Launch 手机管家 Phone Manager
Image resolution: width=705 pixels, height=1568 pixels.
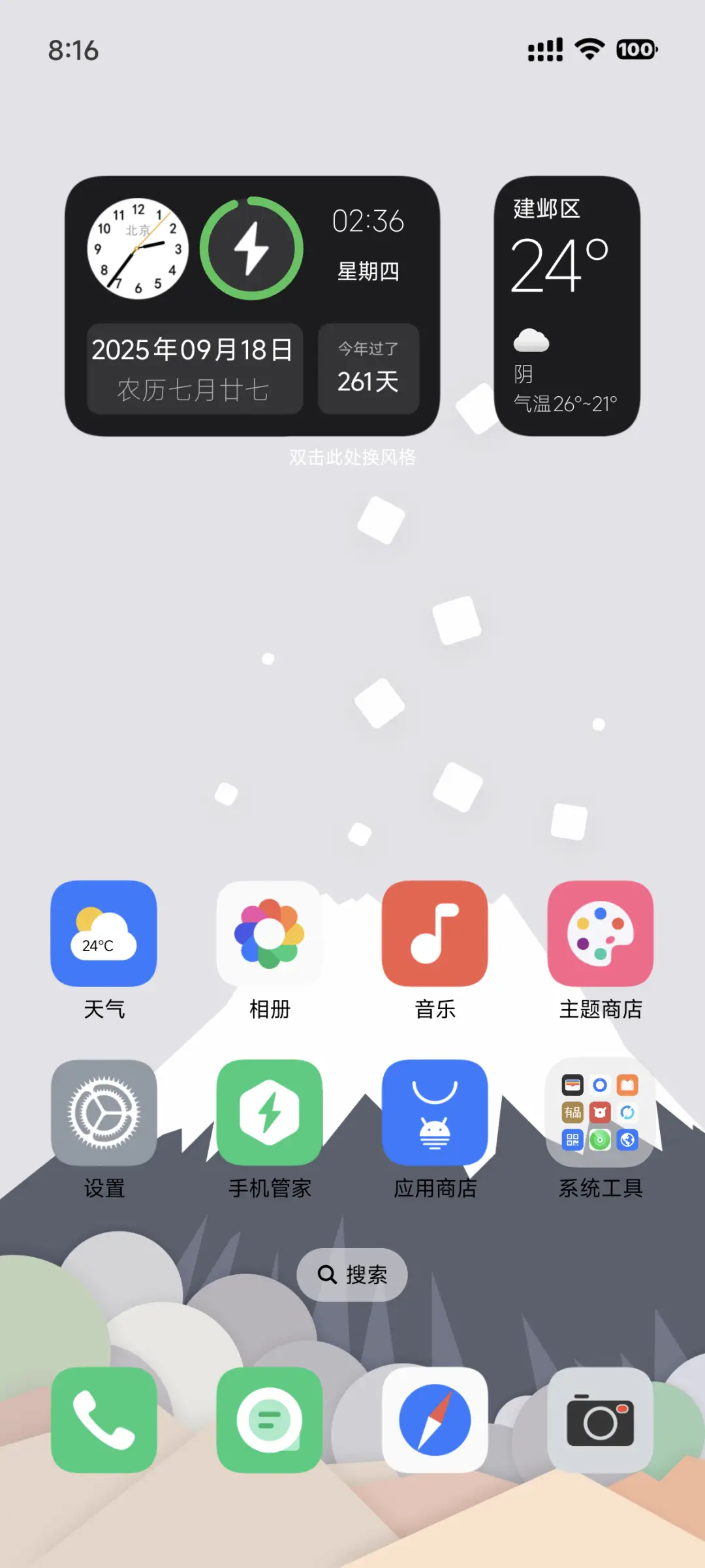pos(270,1113)
